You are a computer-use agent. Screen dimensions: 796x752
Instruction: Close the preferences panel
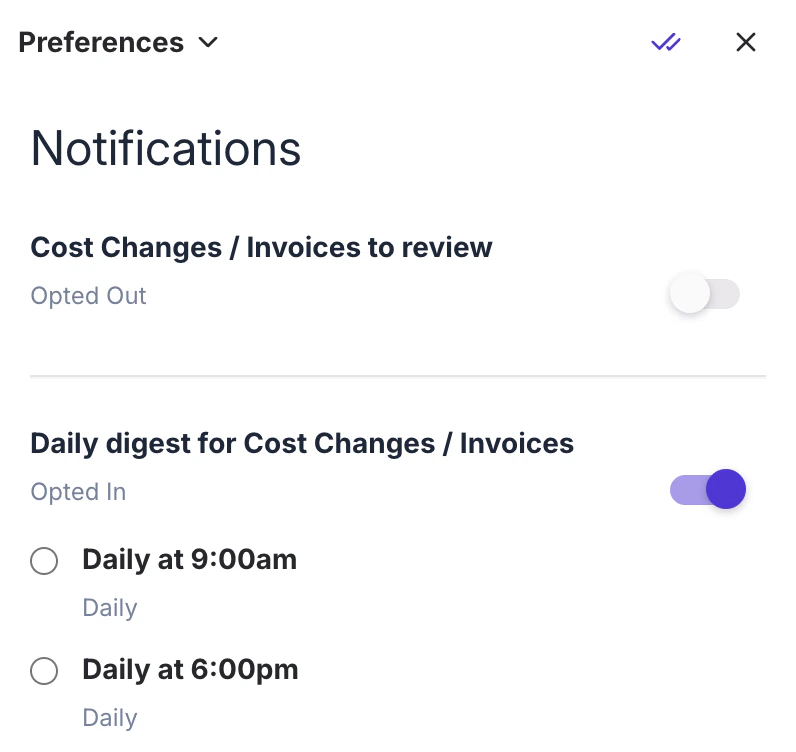point(746,42)
